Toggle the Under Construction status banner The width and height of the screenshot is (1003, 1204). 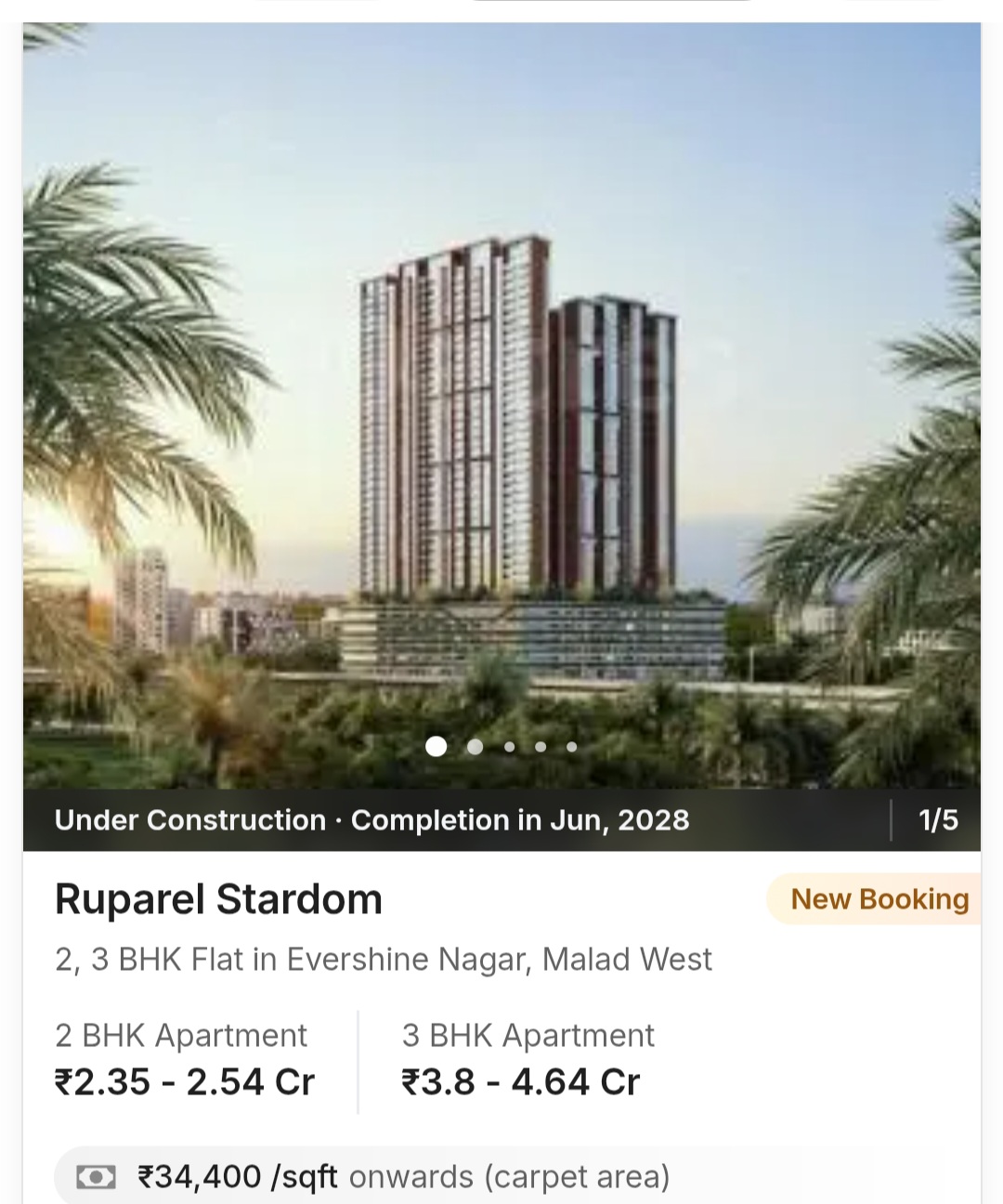189,820
